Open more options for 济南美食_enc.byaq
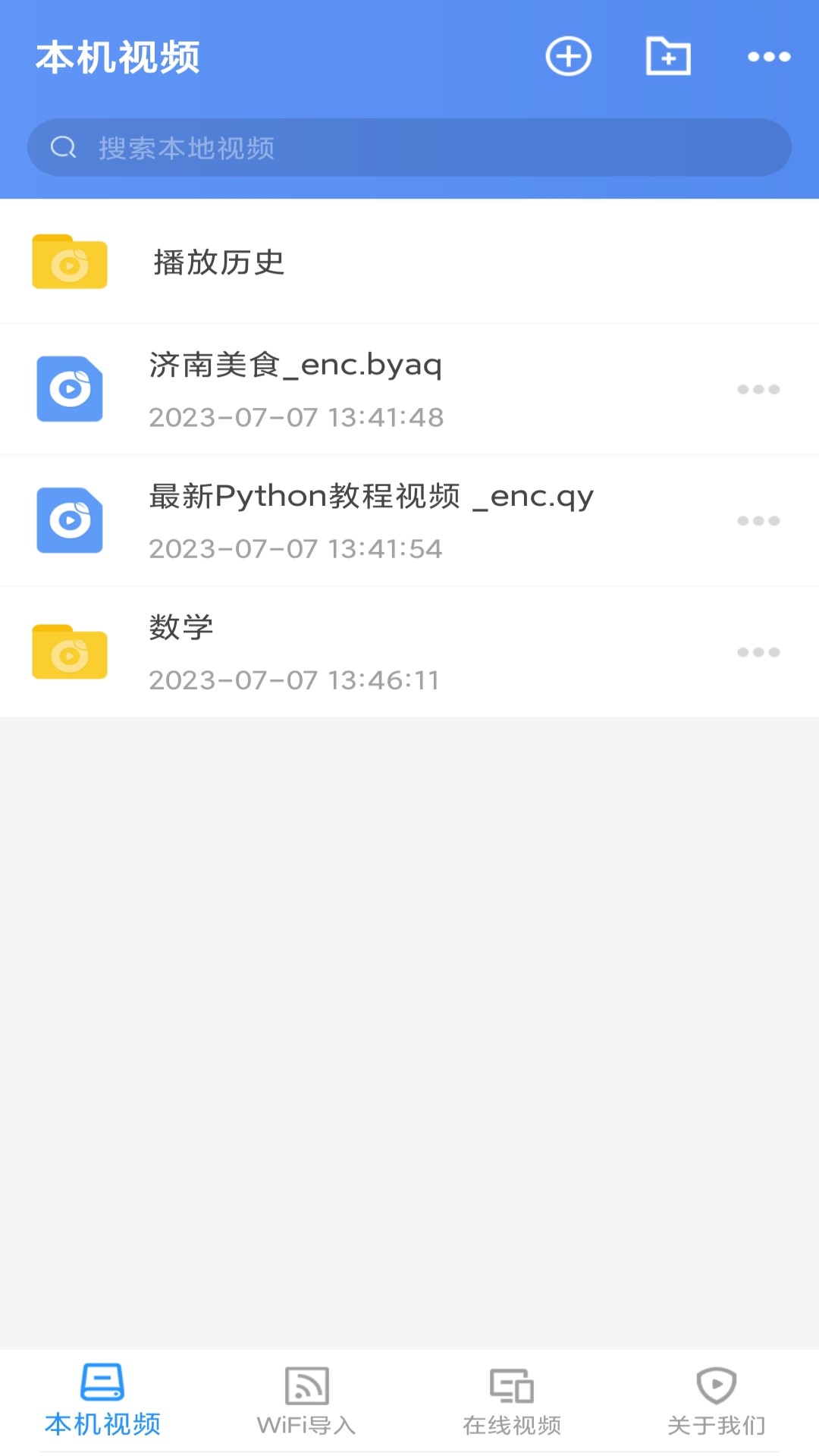 (758, 390)
